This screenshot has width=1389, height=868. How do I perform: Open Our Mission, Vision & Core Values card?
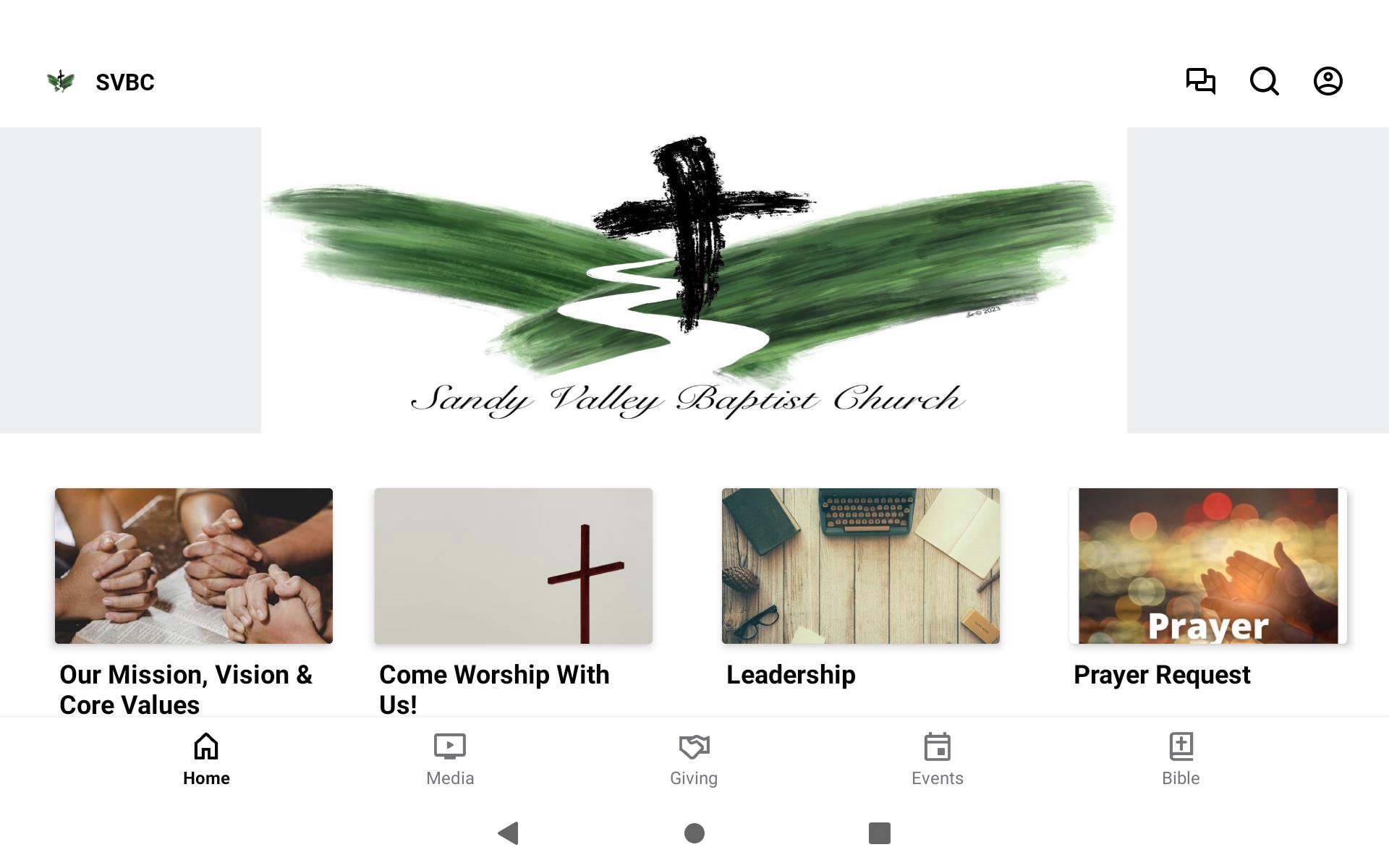pos(194,566)
